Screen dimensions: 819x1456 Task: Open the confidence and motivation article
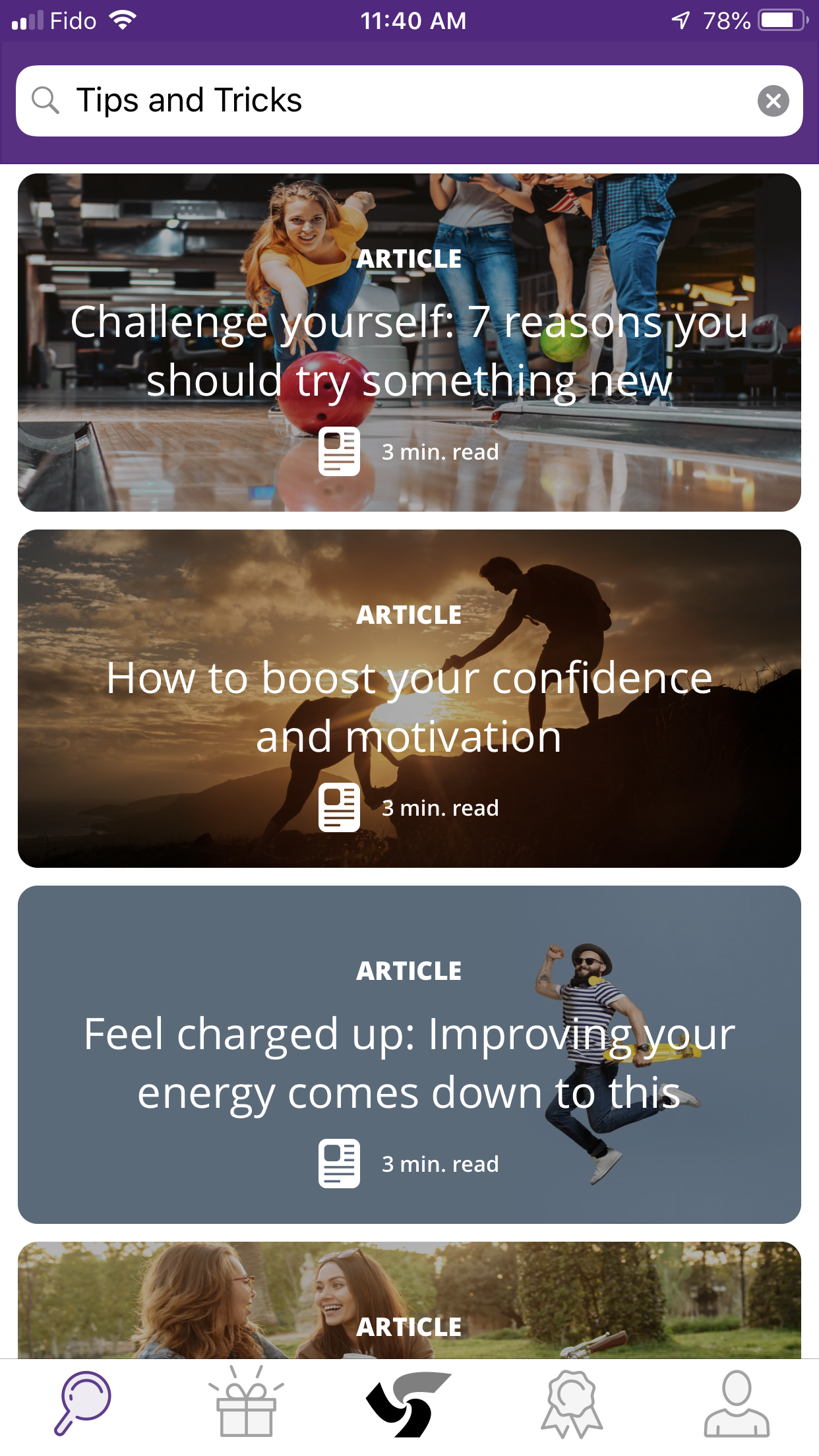coord(409,699)
